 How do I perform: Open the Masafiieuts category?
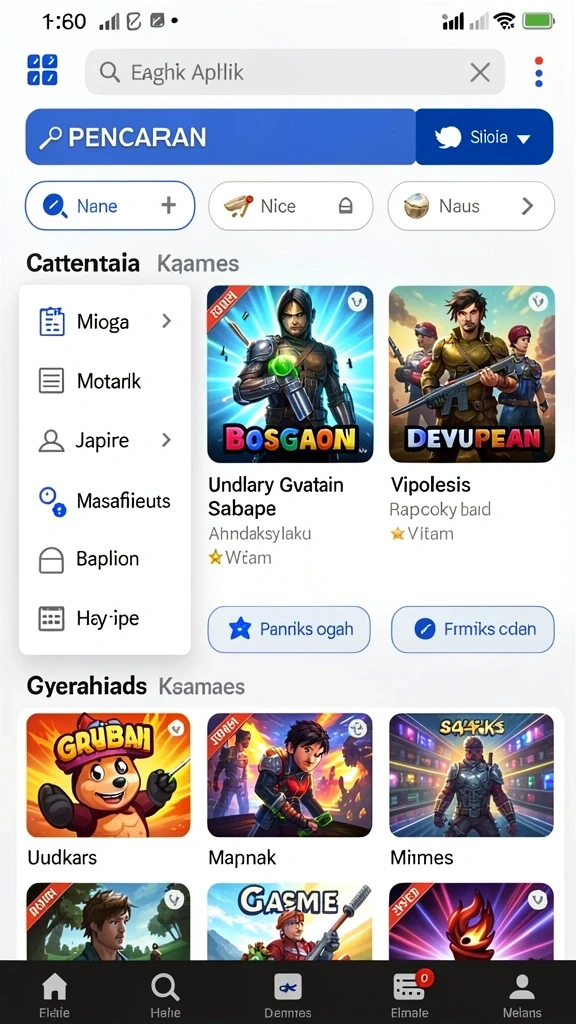[x=104, y=501]
